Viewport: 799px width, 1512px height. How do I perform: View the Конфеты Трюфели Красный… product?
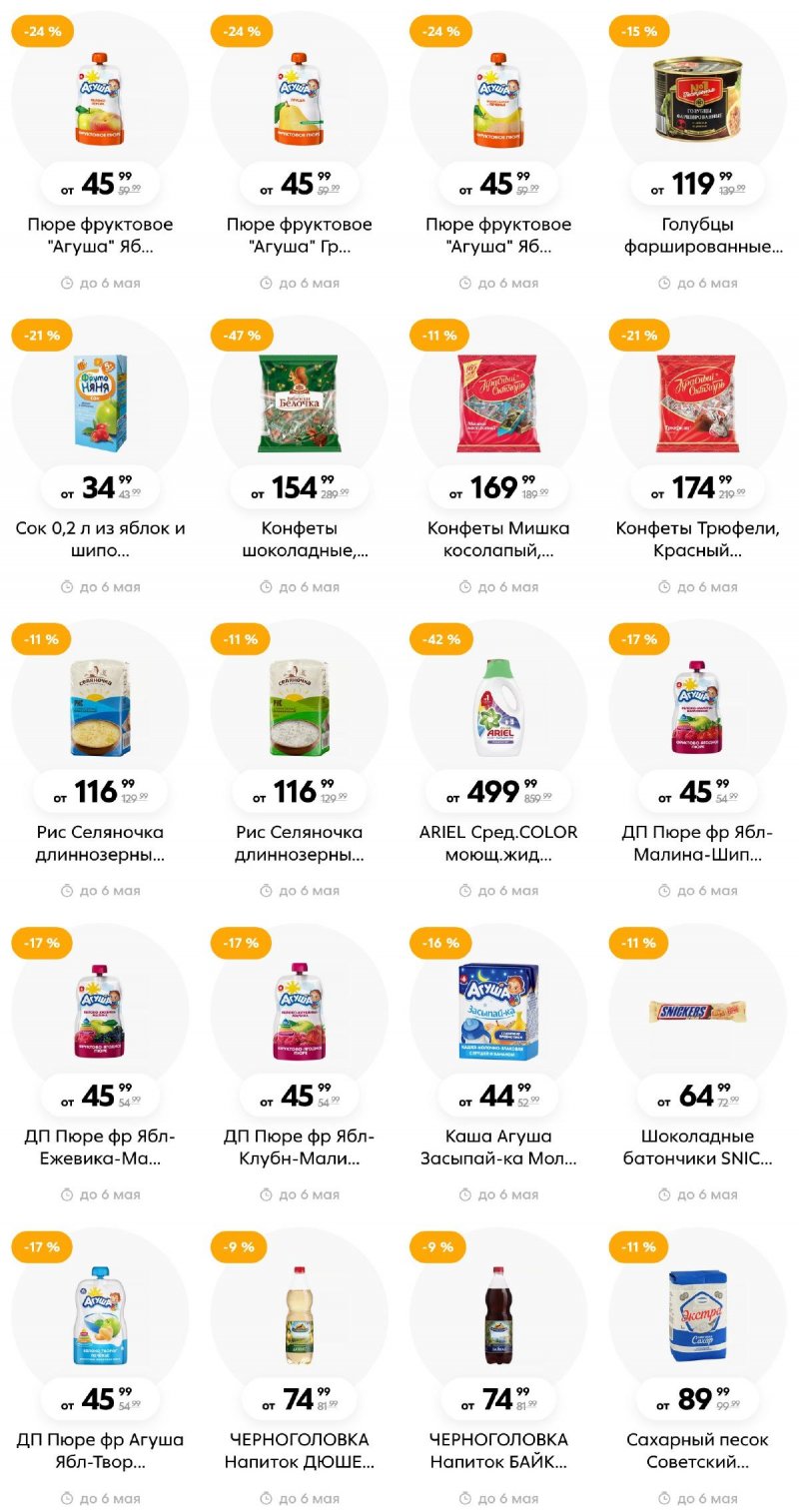698,403
